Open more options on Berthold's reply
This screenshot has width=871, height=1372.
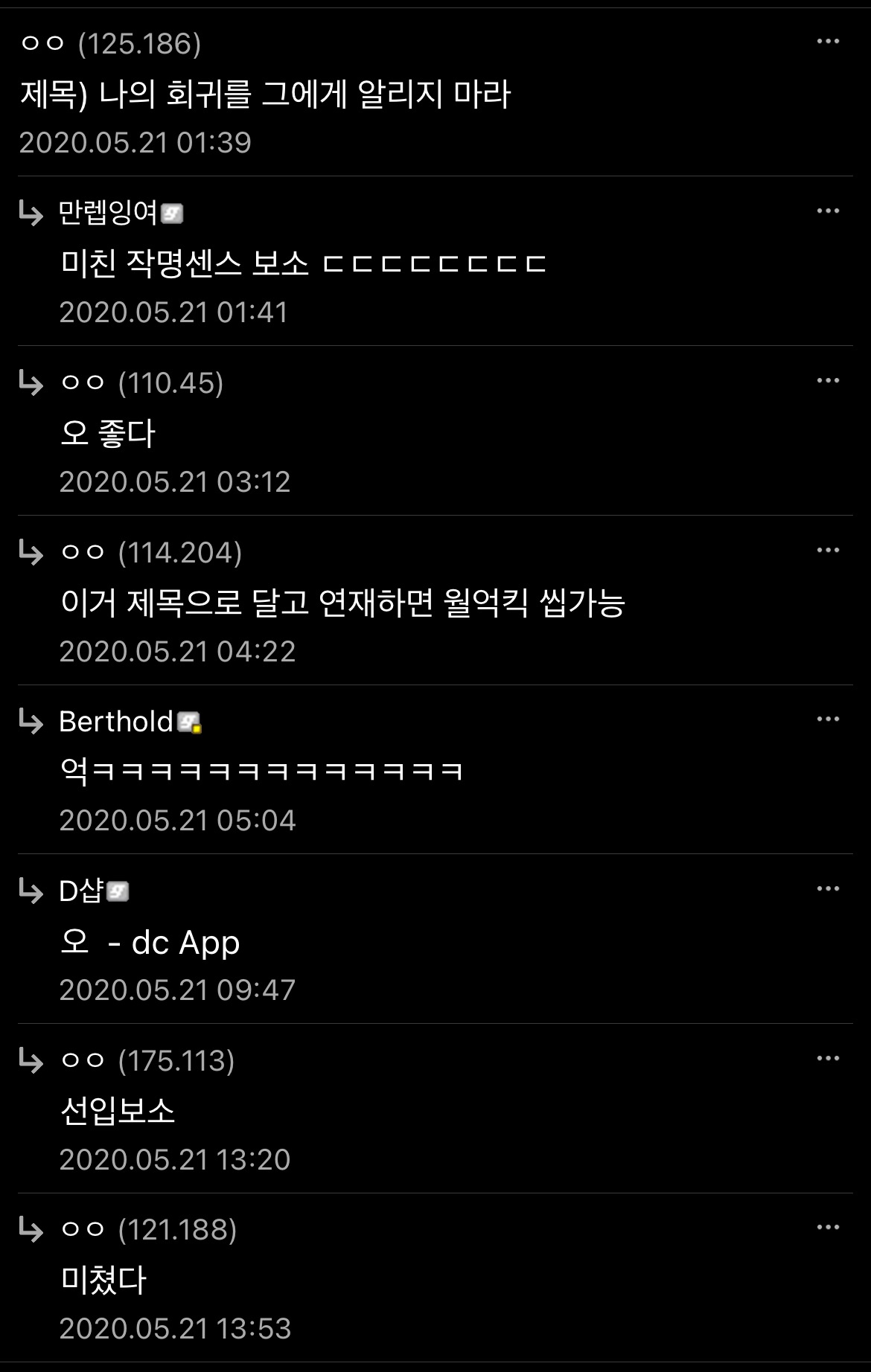click(x=828, y=719)
